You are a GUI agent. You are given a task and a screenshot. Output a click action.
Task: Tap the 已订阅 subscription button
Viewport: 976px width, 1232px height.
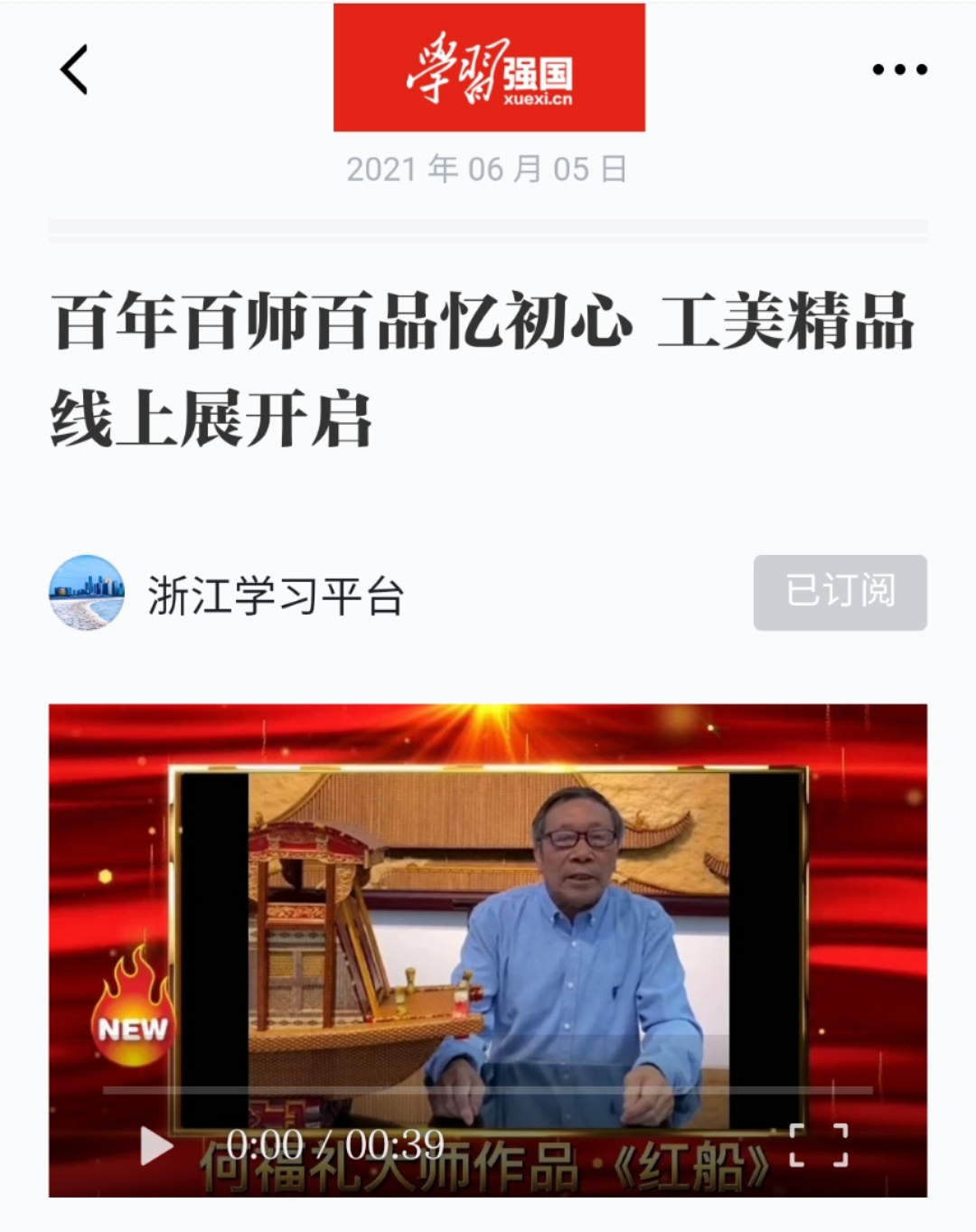tap(840, 592)
